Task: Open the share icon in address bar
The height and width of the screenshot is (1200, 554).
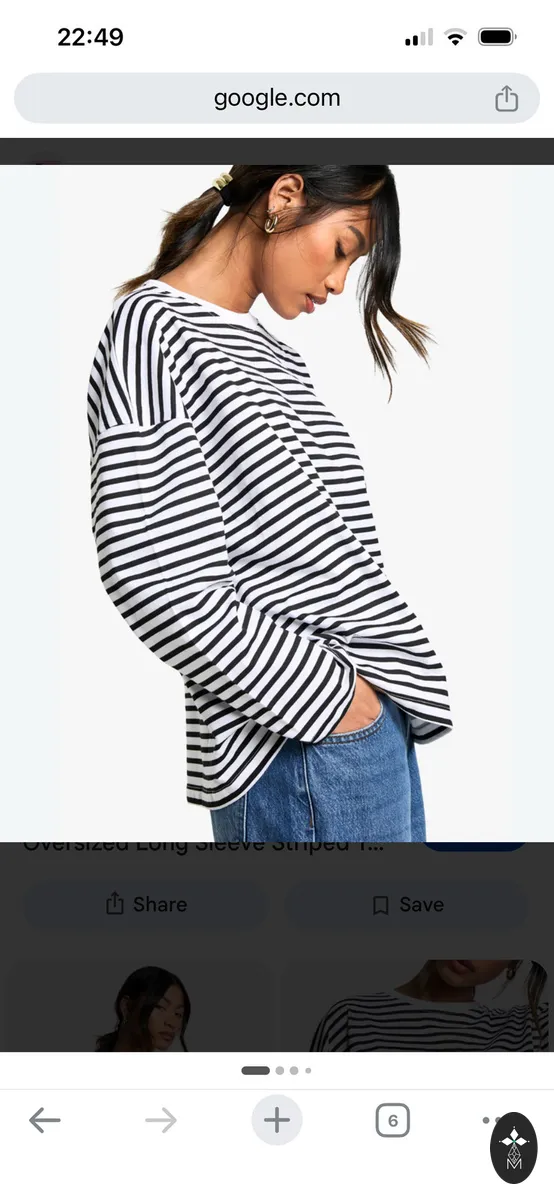Action: (507, 98)
